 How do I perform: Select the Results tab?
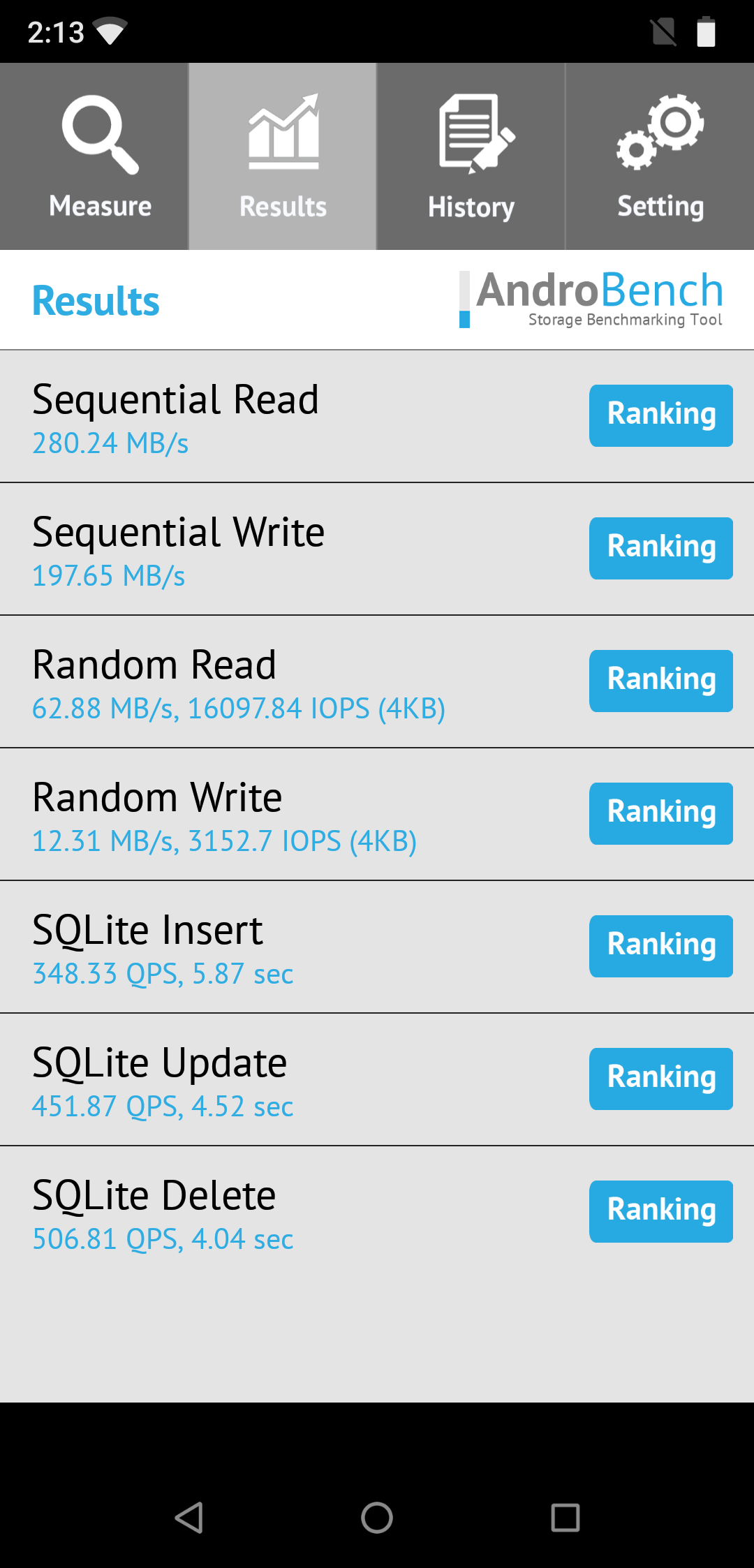[x=283, y=156]
